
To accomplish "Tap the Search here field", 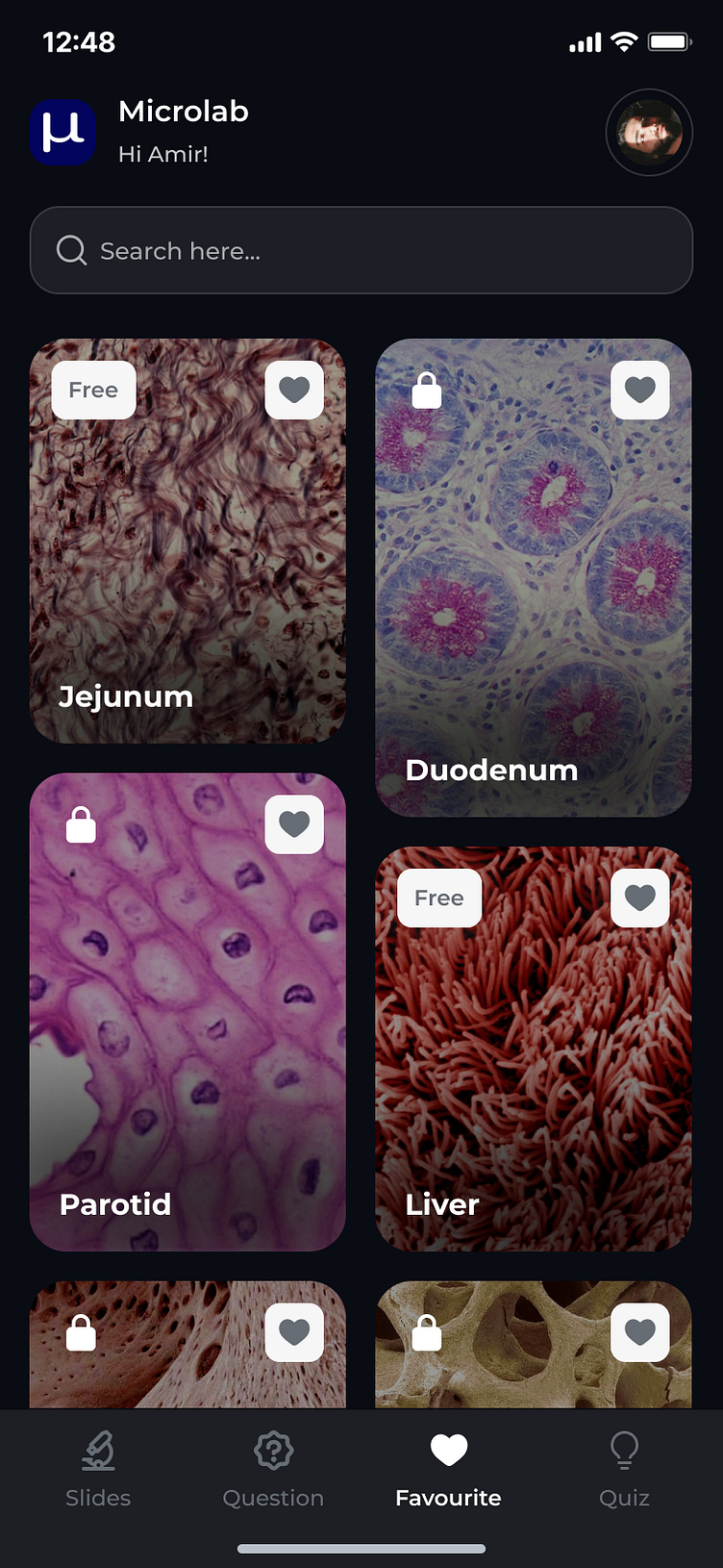I will coord(361,250).
